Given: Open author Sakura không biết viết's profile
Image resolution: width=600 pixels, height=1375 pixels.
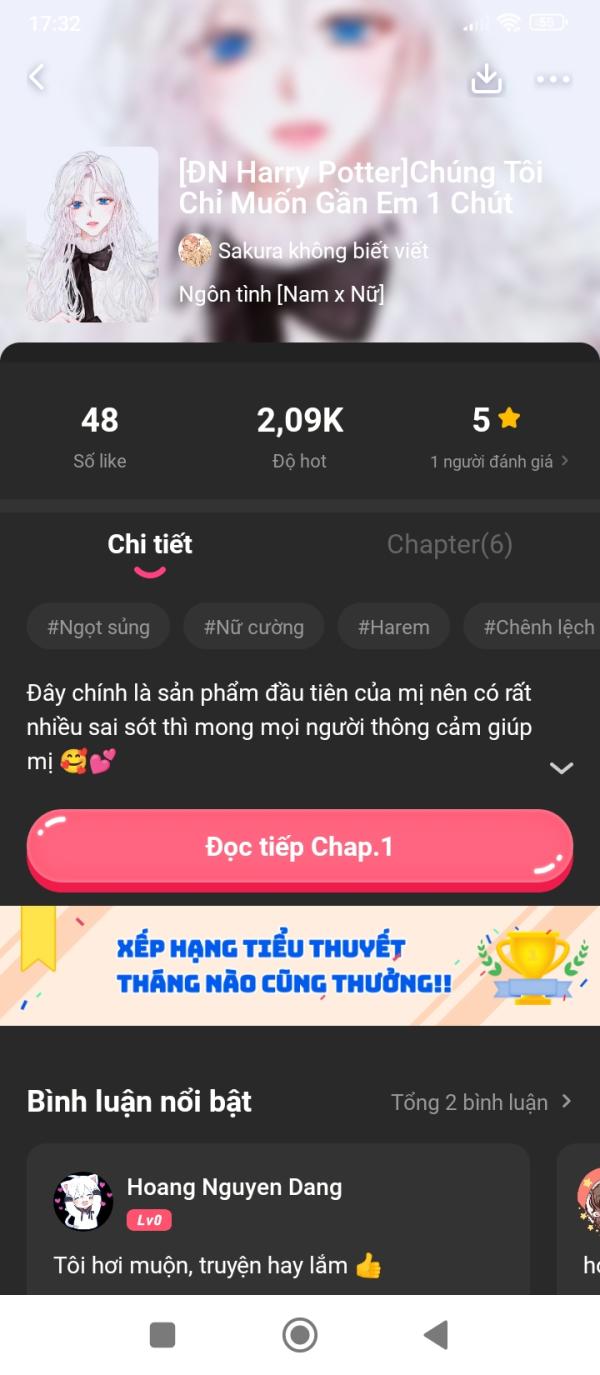Looking at the screenshot, I should point(303,250).
